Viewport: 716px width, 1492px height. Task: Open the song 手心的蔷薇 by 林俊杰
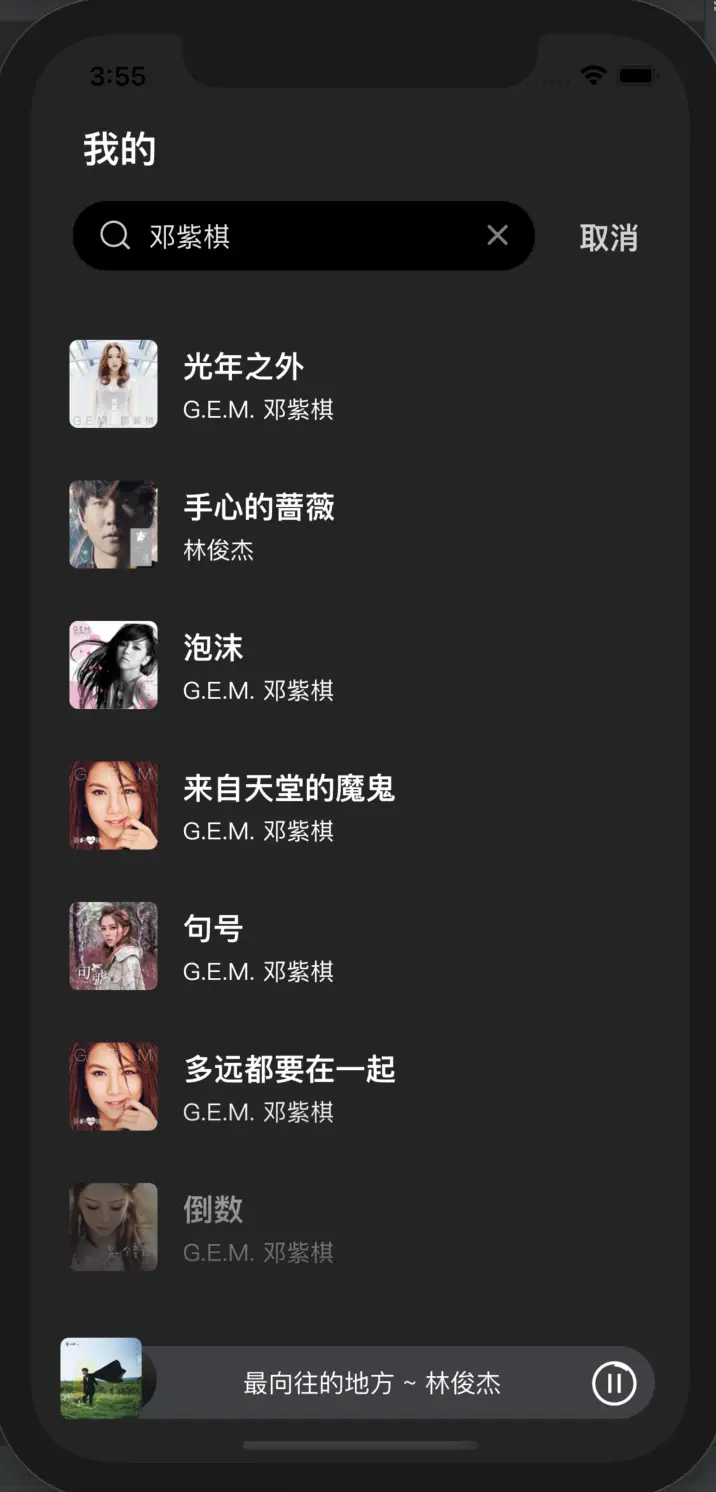[258, 524]
